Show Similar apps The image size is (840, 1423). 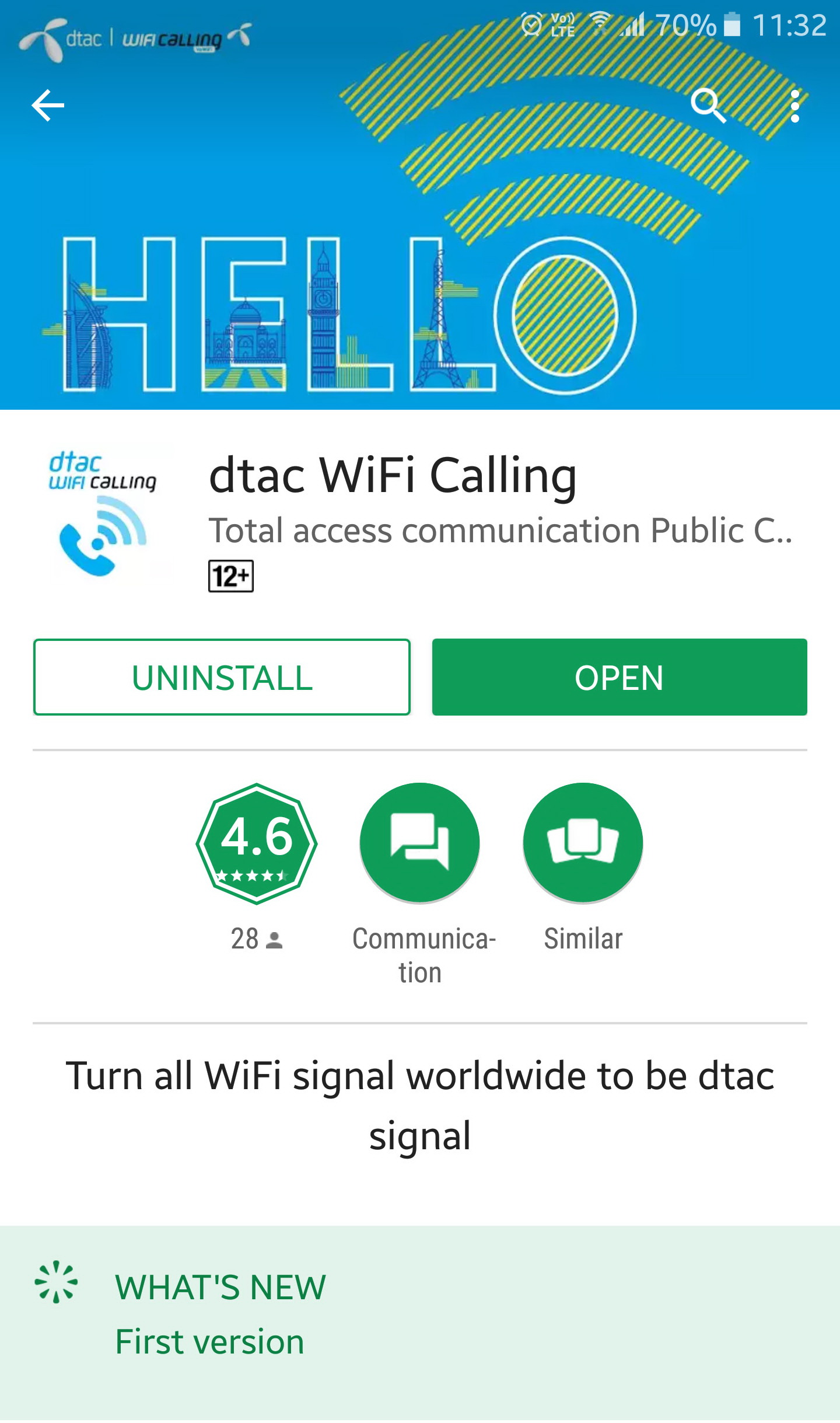(583, 843)
